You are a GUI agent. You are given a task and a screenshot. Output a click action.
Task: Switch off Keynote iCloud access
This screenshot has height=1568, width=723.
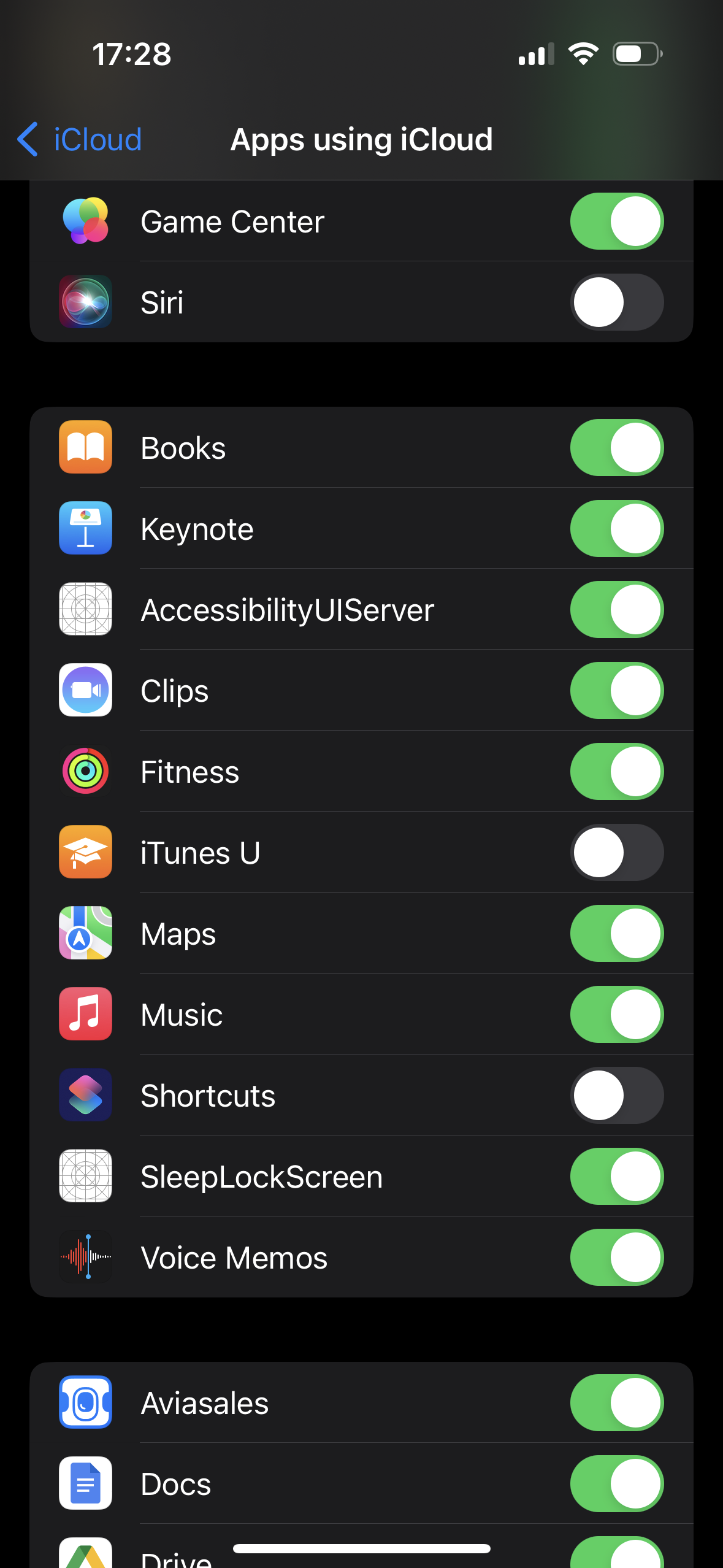click(x=616, y=529)
